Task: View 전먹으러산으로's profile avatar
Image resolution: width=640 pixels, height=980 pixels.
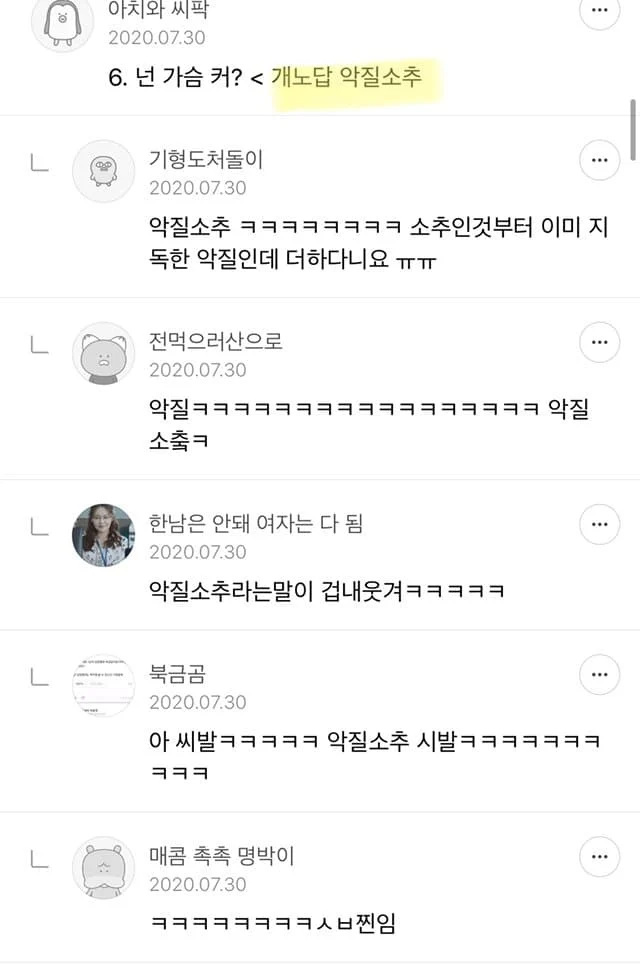Action: coord(103,352)
